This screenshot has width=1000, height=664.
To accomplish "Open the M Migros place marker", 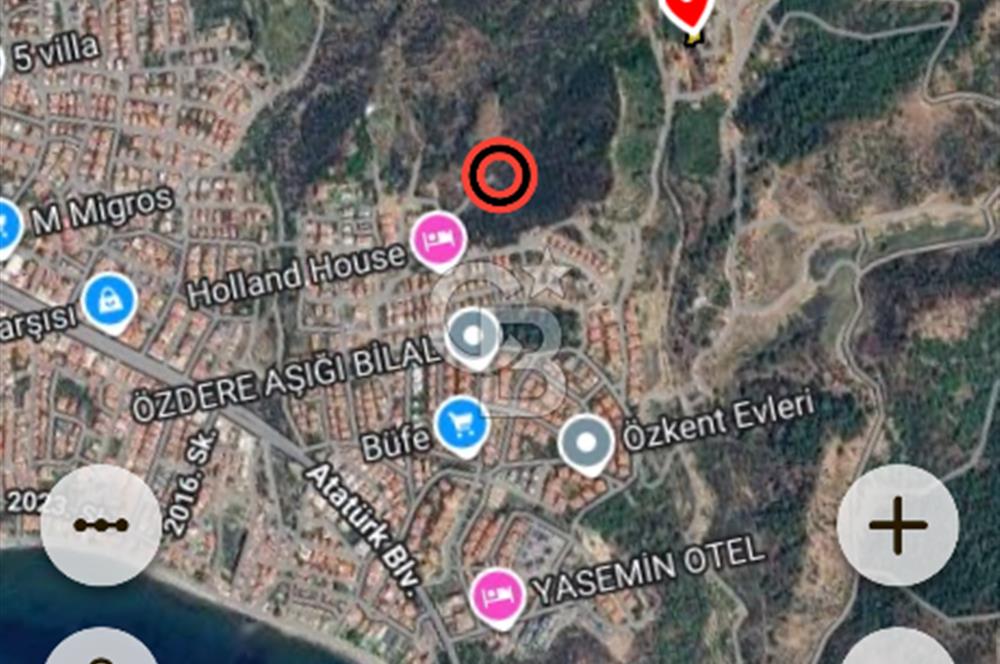I will (5, 222).
